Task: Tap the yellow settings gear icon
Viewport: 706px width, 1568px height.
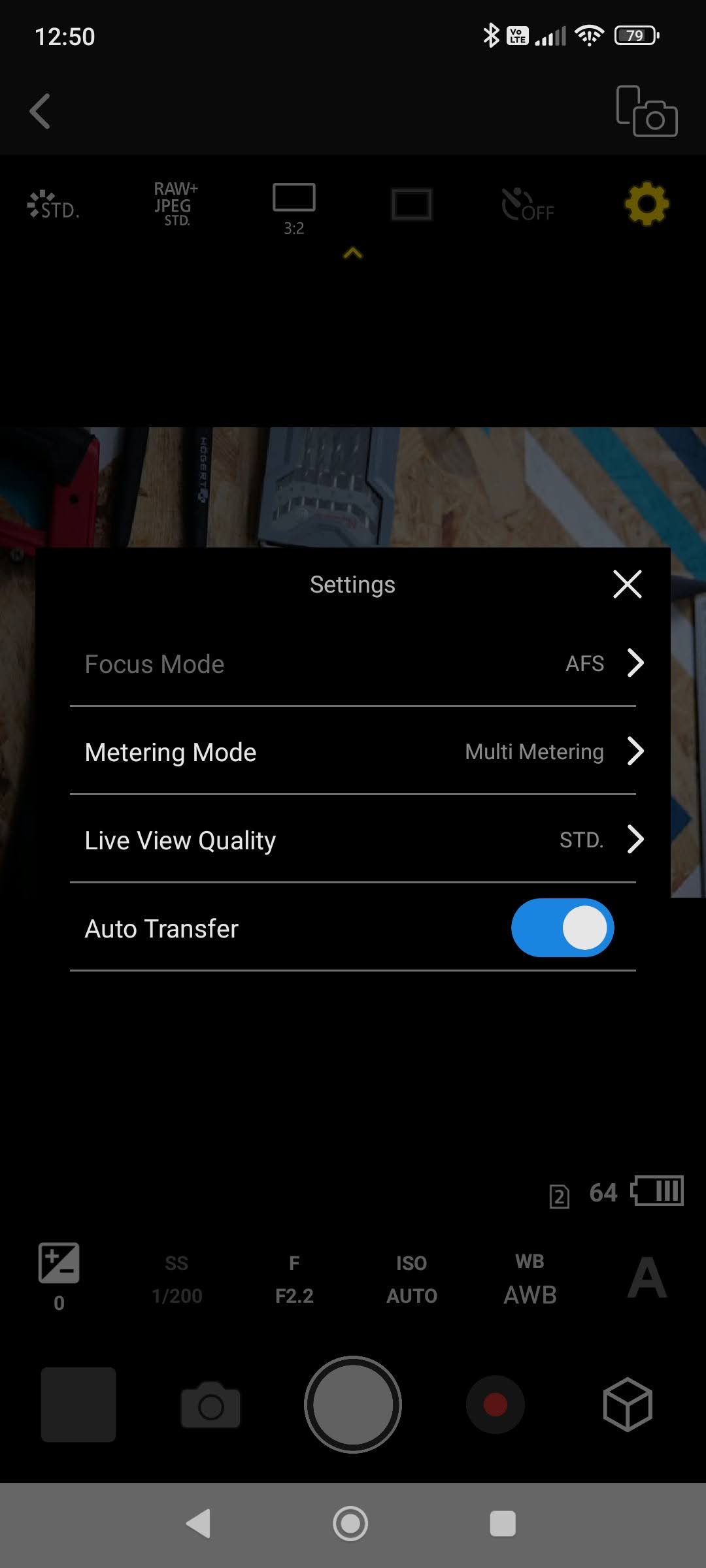Action: pos(647,204)
